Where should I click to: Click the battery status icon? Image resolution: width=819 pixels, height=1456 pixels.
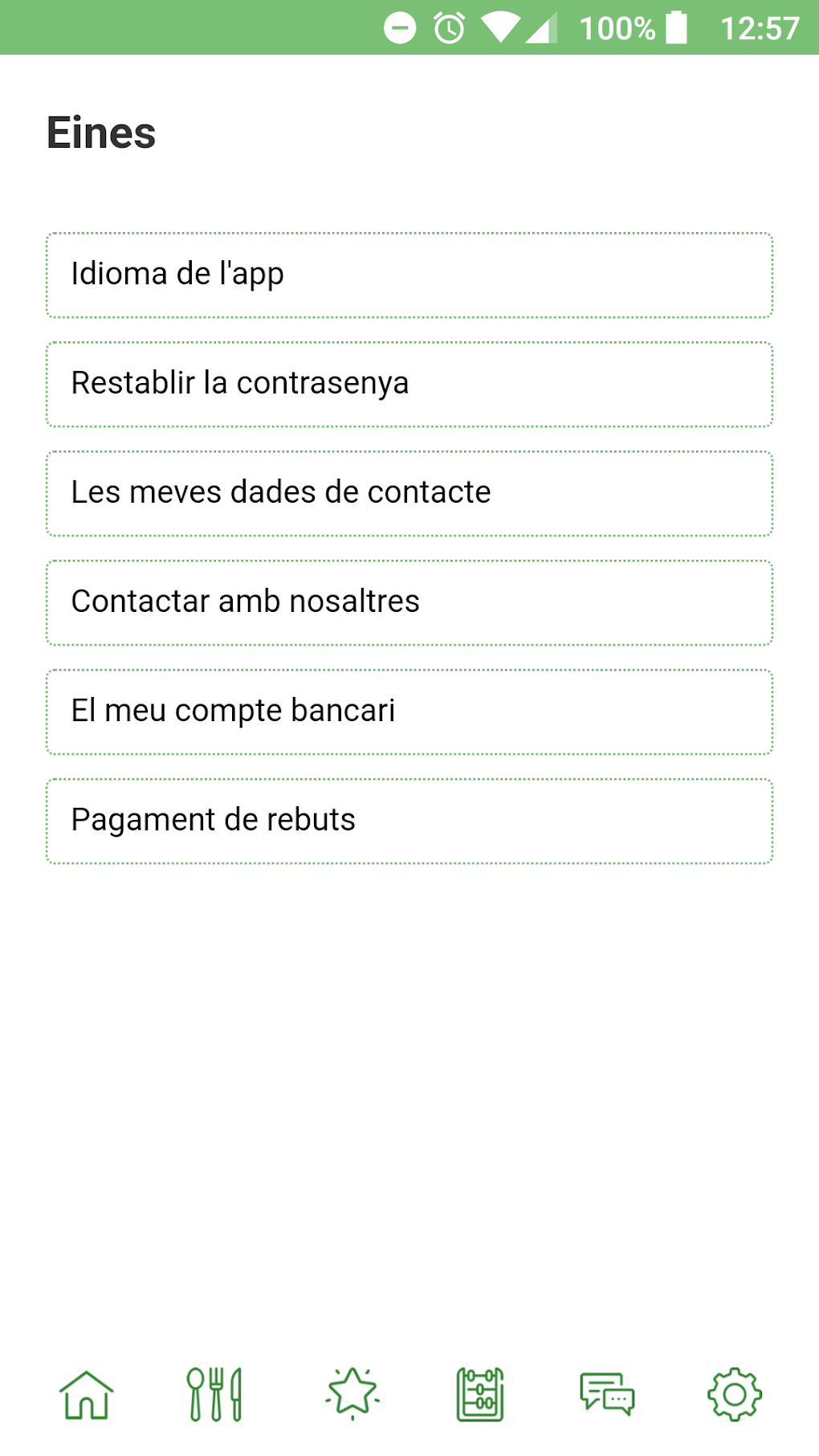click(677, 29)
